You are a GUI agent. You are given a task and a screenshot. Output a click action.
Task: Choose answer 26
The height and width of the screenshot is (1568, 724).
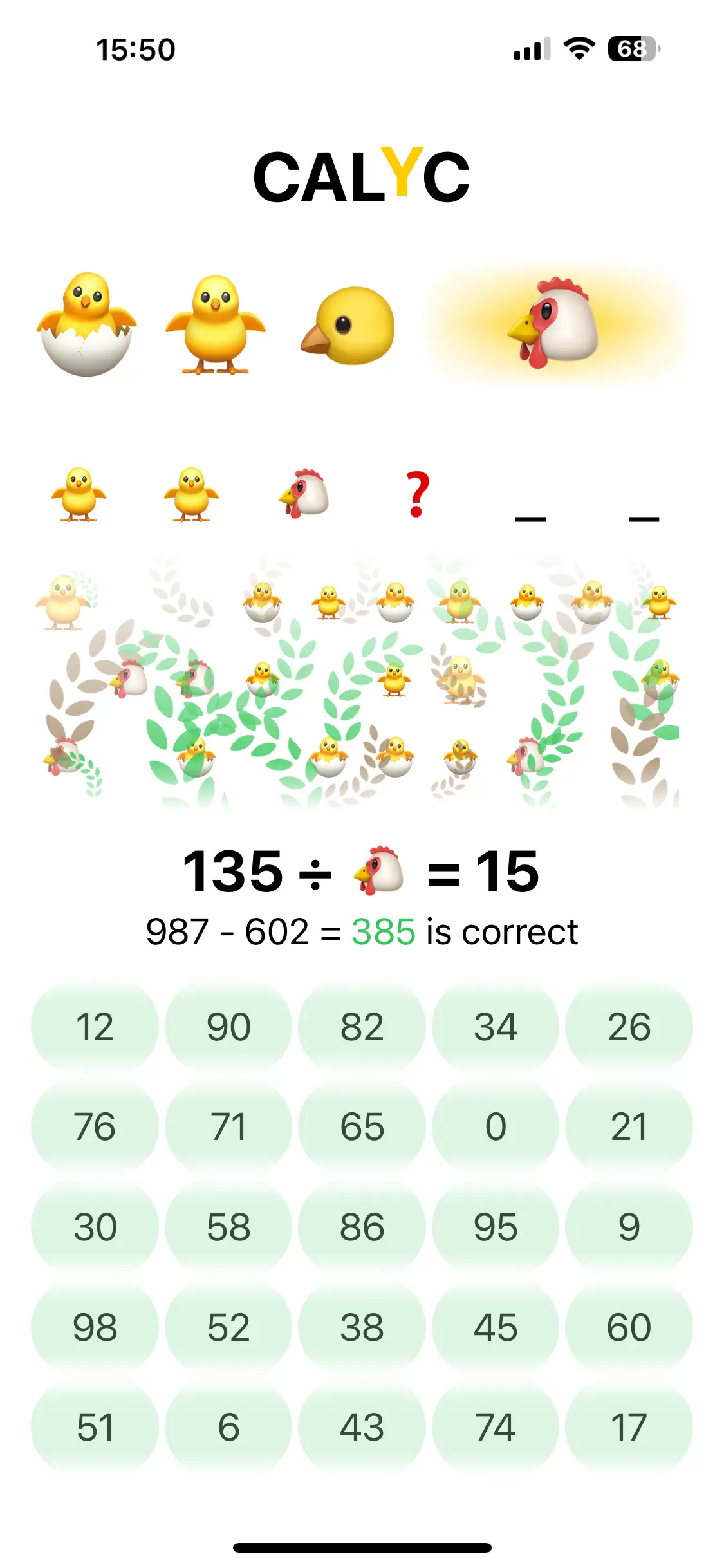click(x=629, y=1027)
